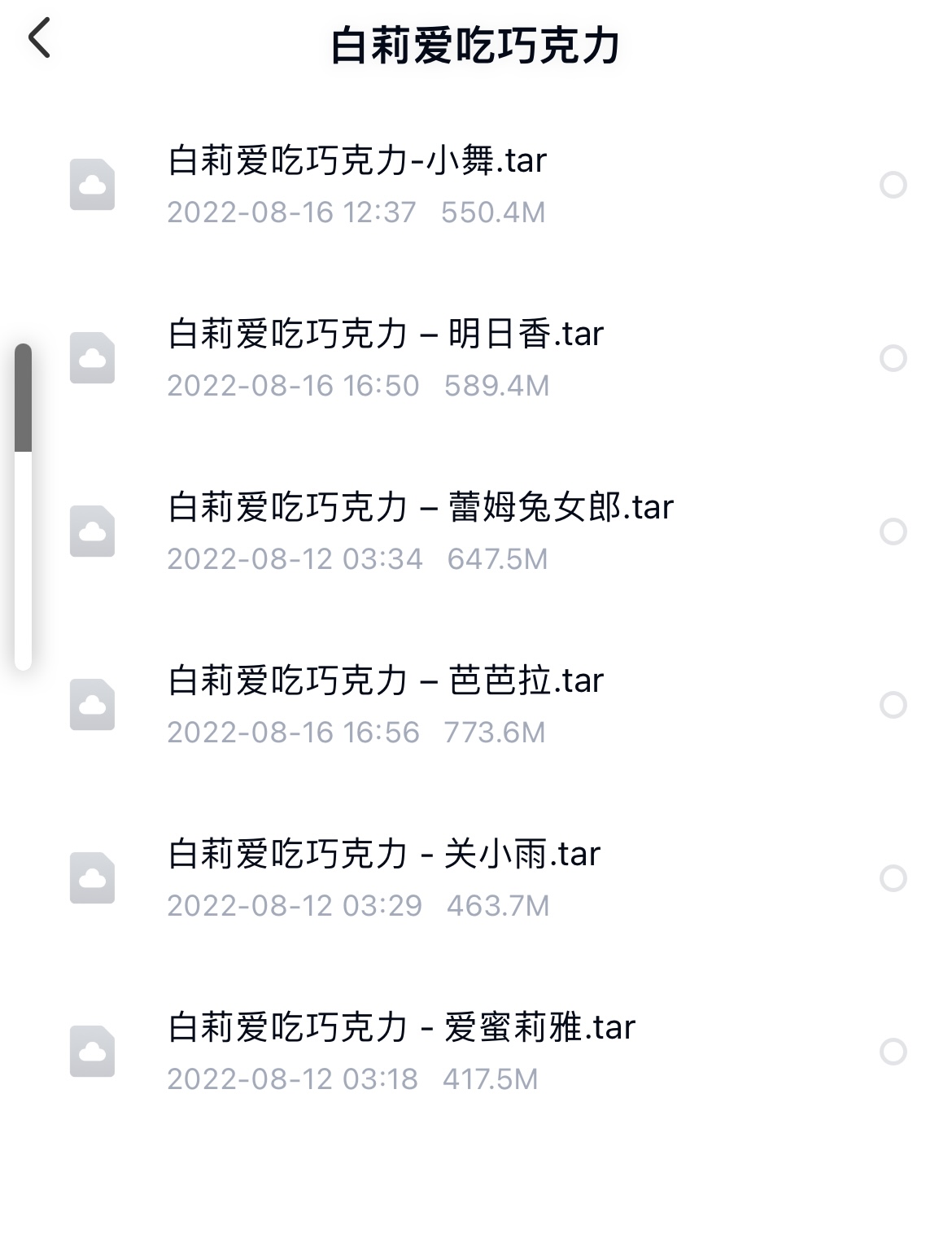The width and height of the screenshot is (952, 1260).
Task: Mark 蕾姆兔女郎.tar as selected
Action: tap(893, 532)
